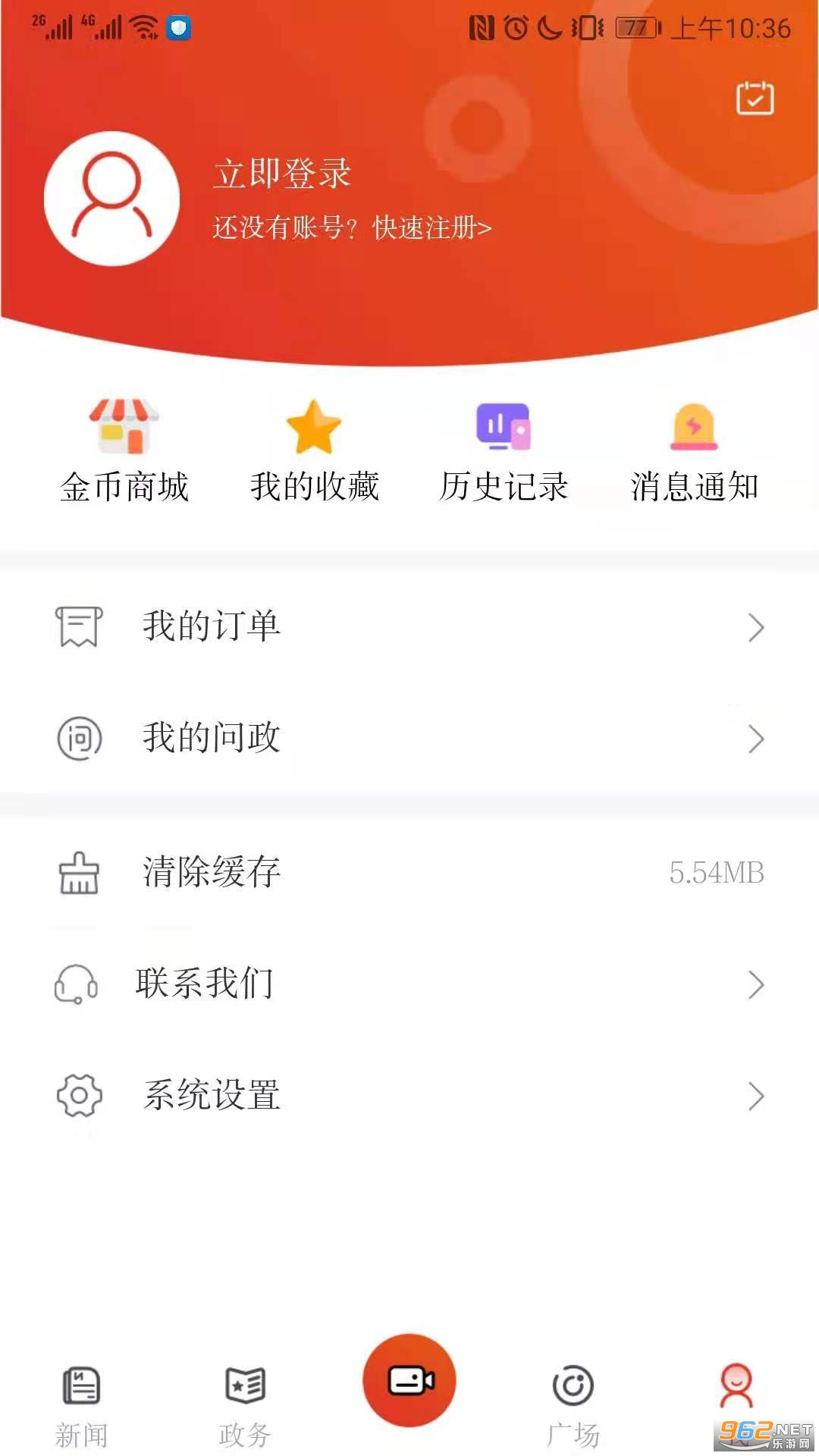Open the daily check-in calendar icon
This screenshot has width=819, height=1456.
tap(755, 99)
